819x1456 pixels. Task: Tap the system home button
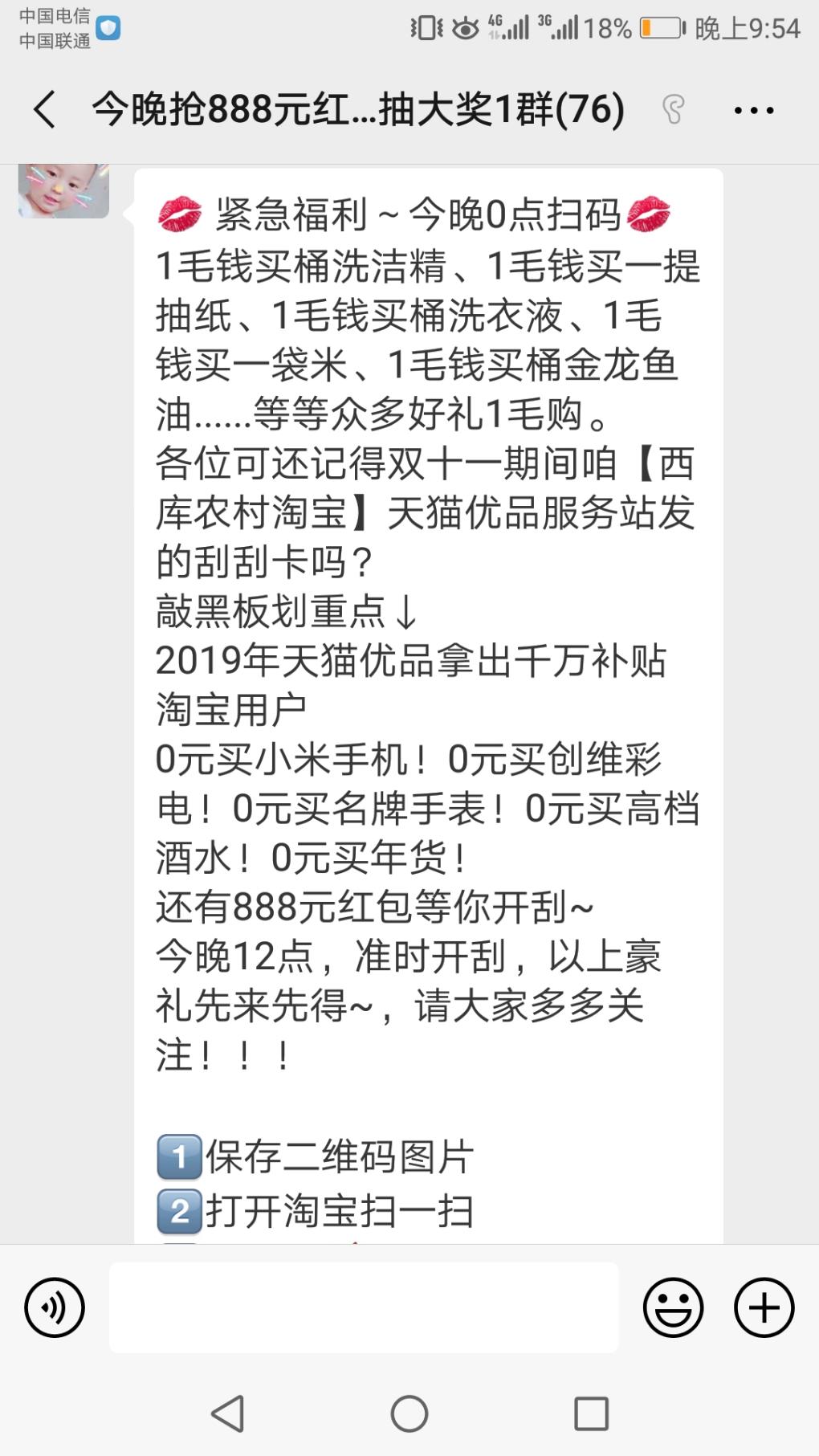point(409,1413)
